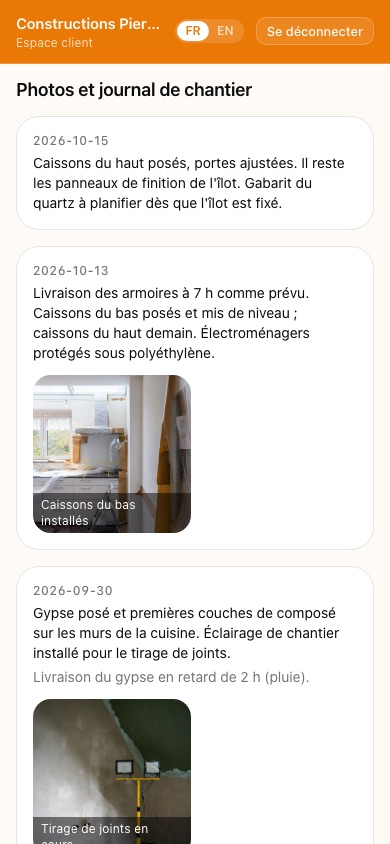Select the FR language option

coord(193,31)
